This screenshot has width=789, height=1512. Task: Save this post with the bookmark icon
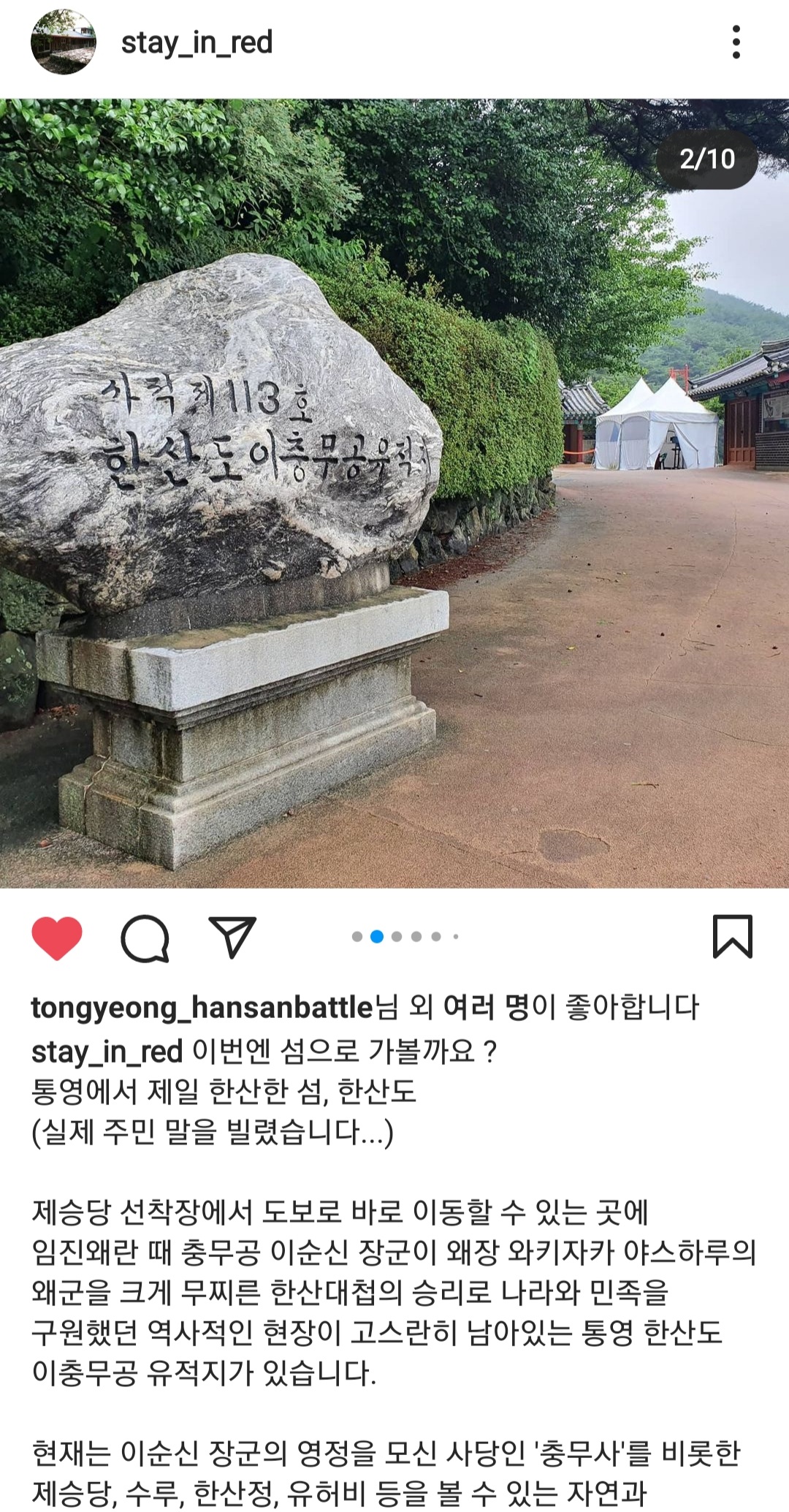point(732,936)
